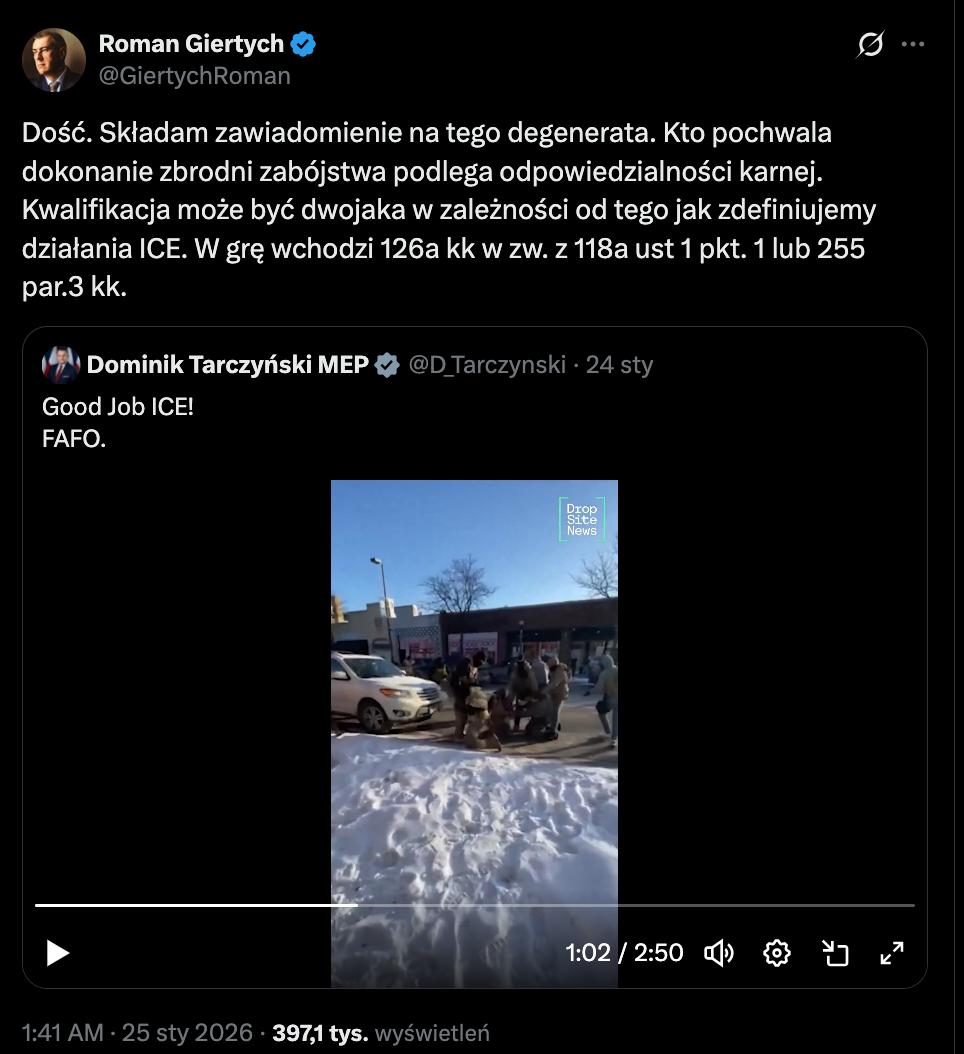Open video playback settings gear

coord(777,953)
